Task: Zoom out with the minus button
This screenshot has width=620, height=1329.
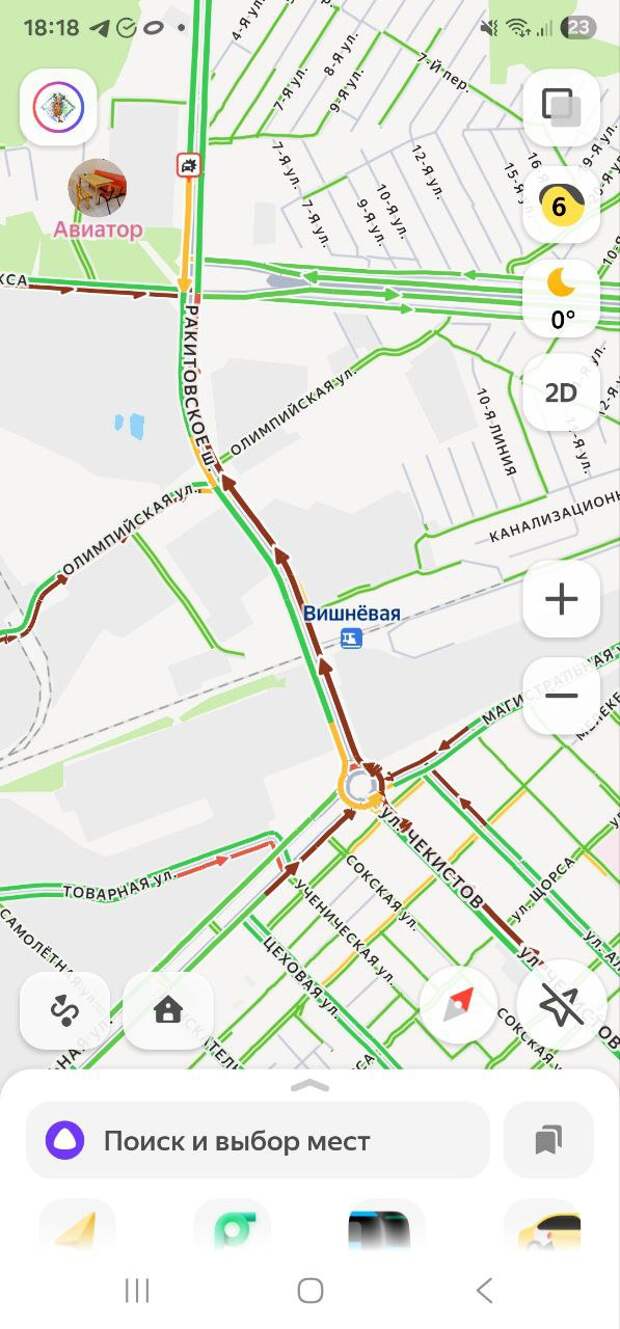Action: point(561,696)
